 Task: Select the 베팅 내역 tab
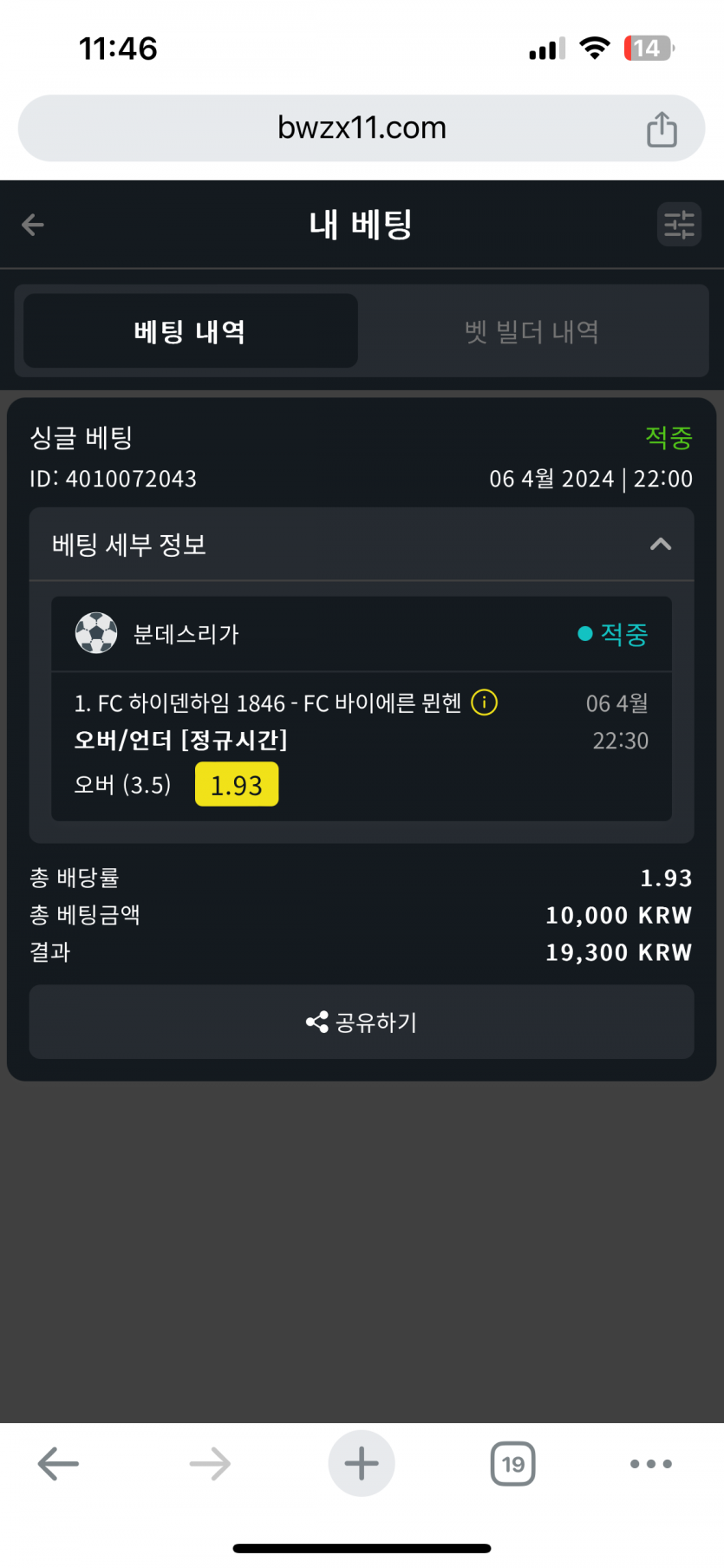(191, 331)
